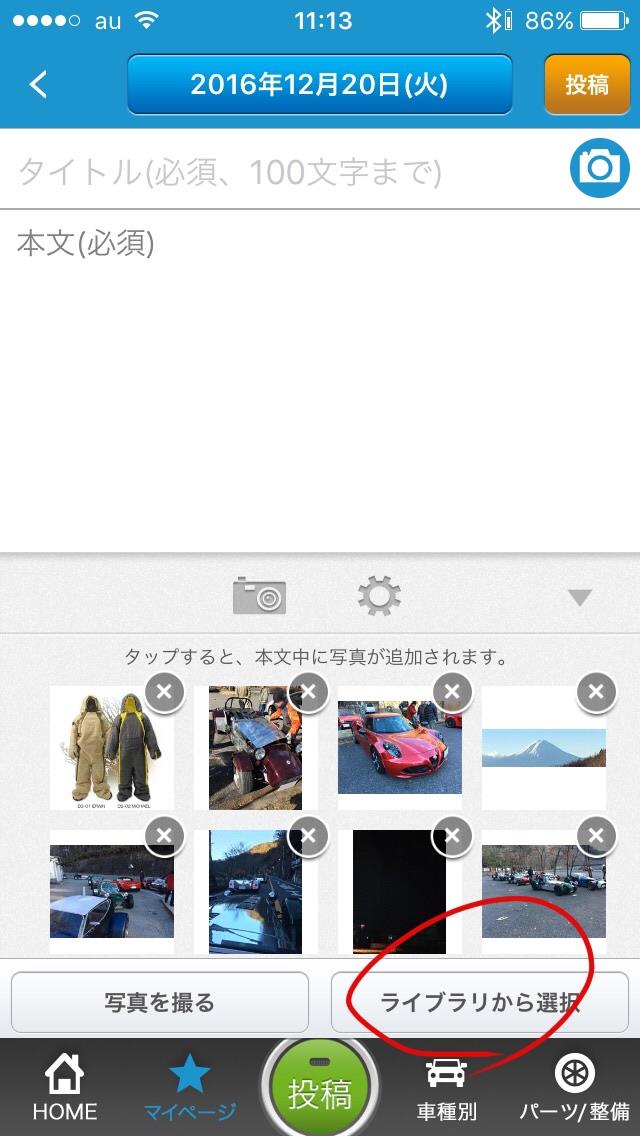640x1136 pixels.
Task: Focus the 本文 body text field
Action: coord(320,380)
